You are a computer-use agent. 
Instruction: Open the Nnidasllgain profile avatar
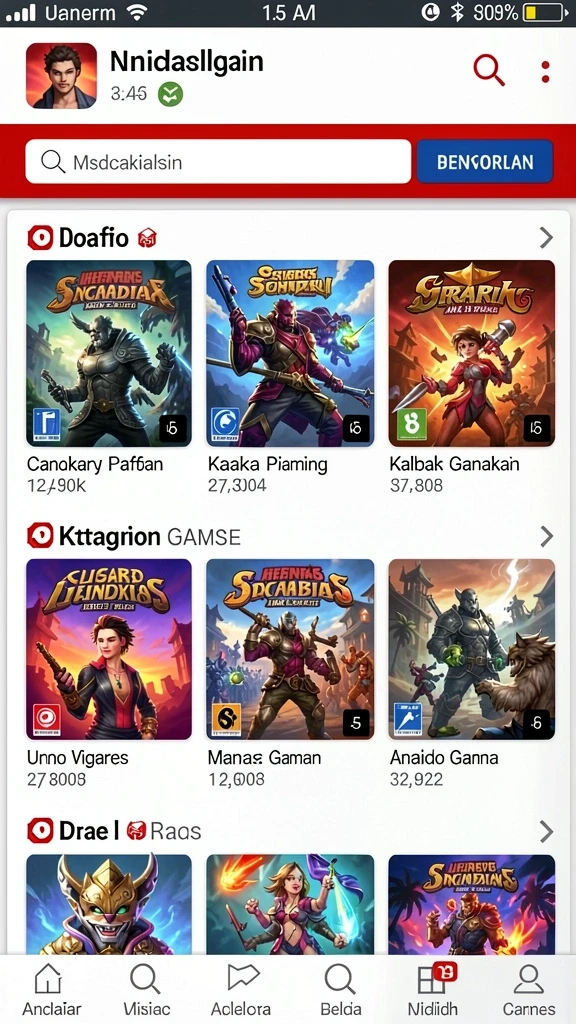tap(61, 76)
